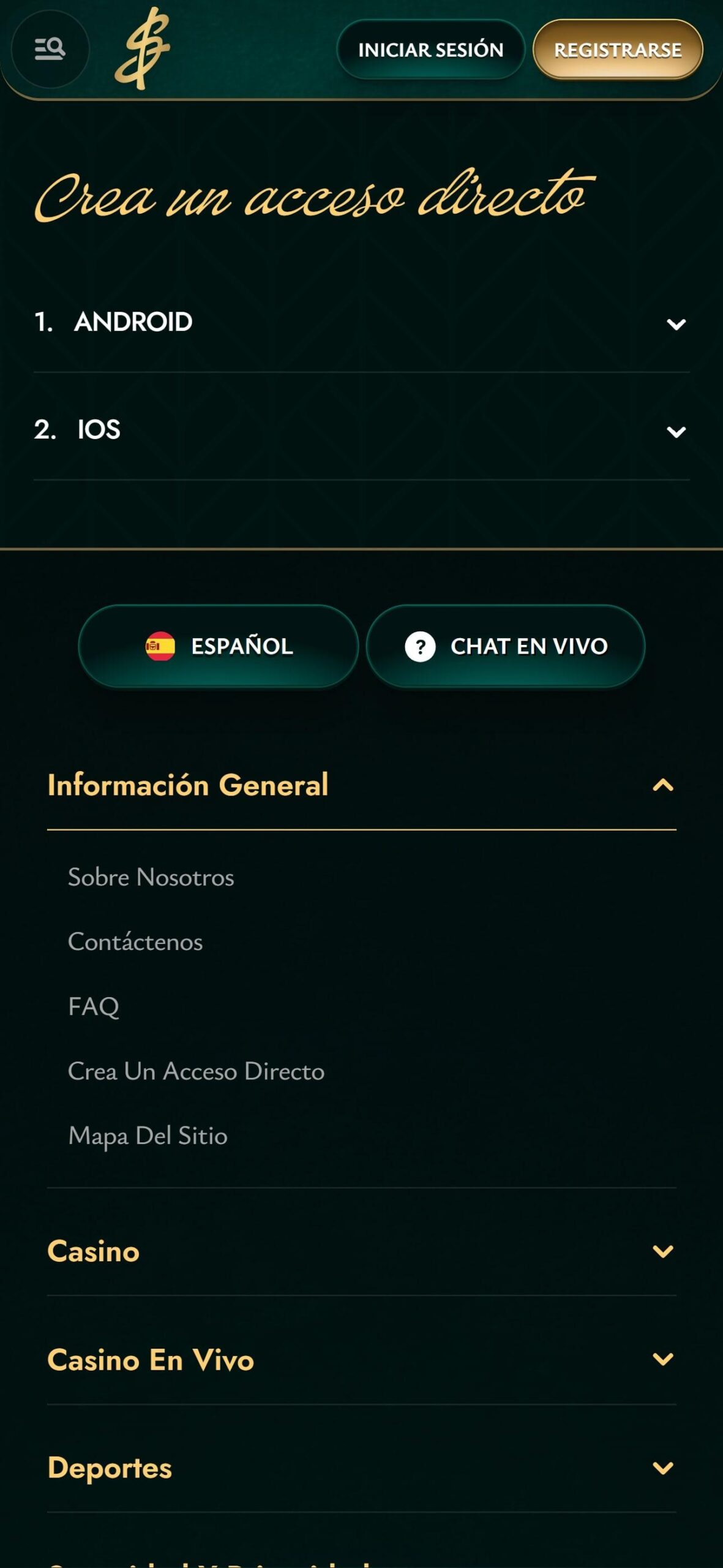Expand the Deportes section
This screenshot has width=723, height=1568.
(361, 1468)
